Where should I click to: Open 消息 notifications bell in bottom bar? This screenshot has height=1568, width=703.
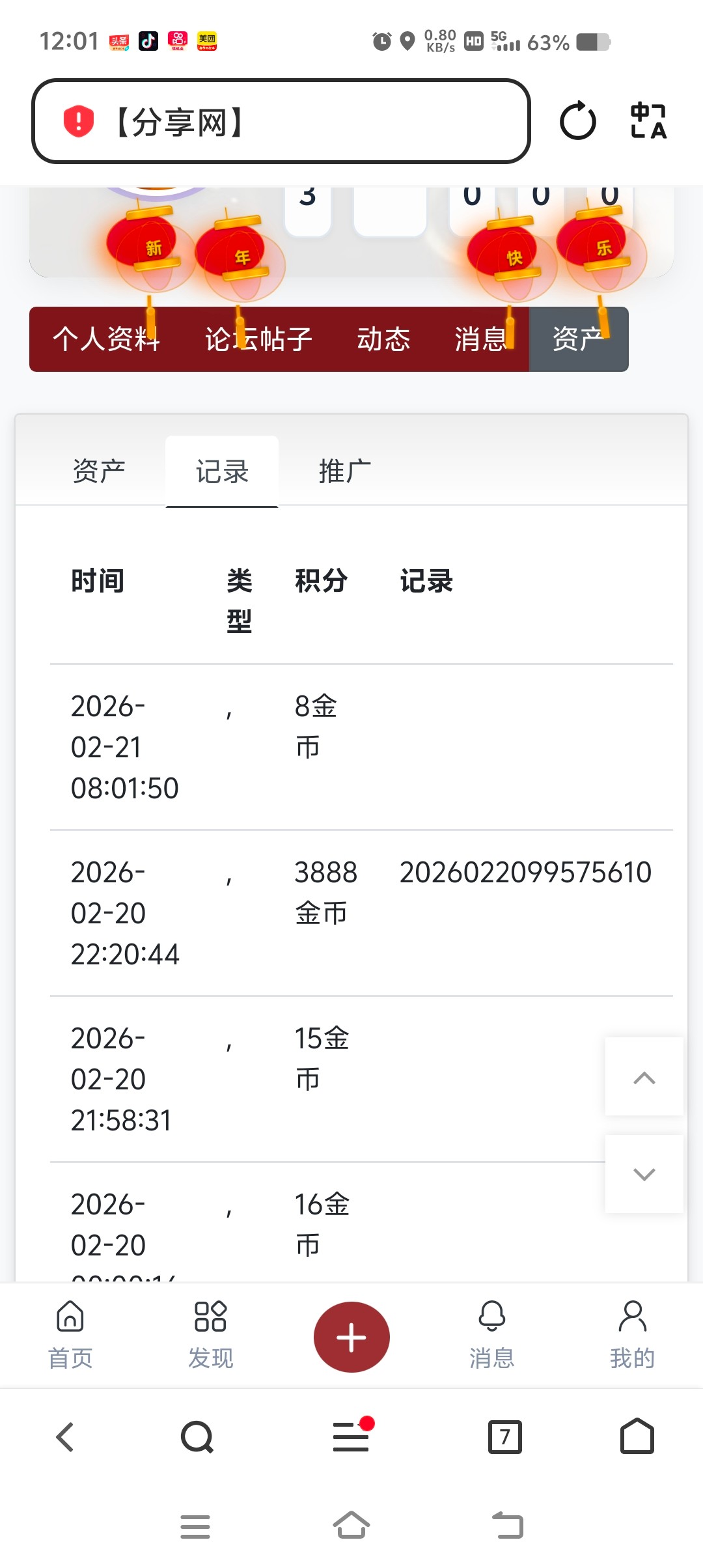[x=492, y=1332]
